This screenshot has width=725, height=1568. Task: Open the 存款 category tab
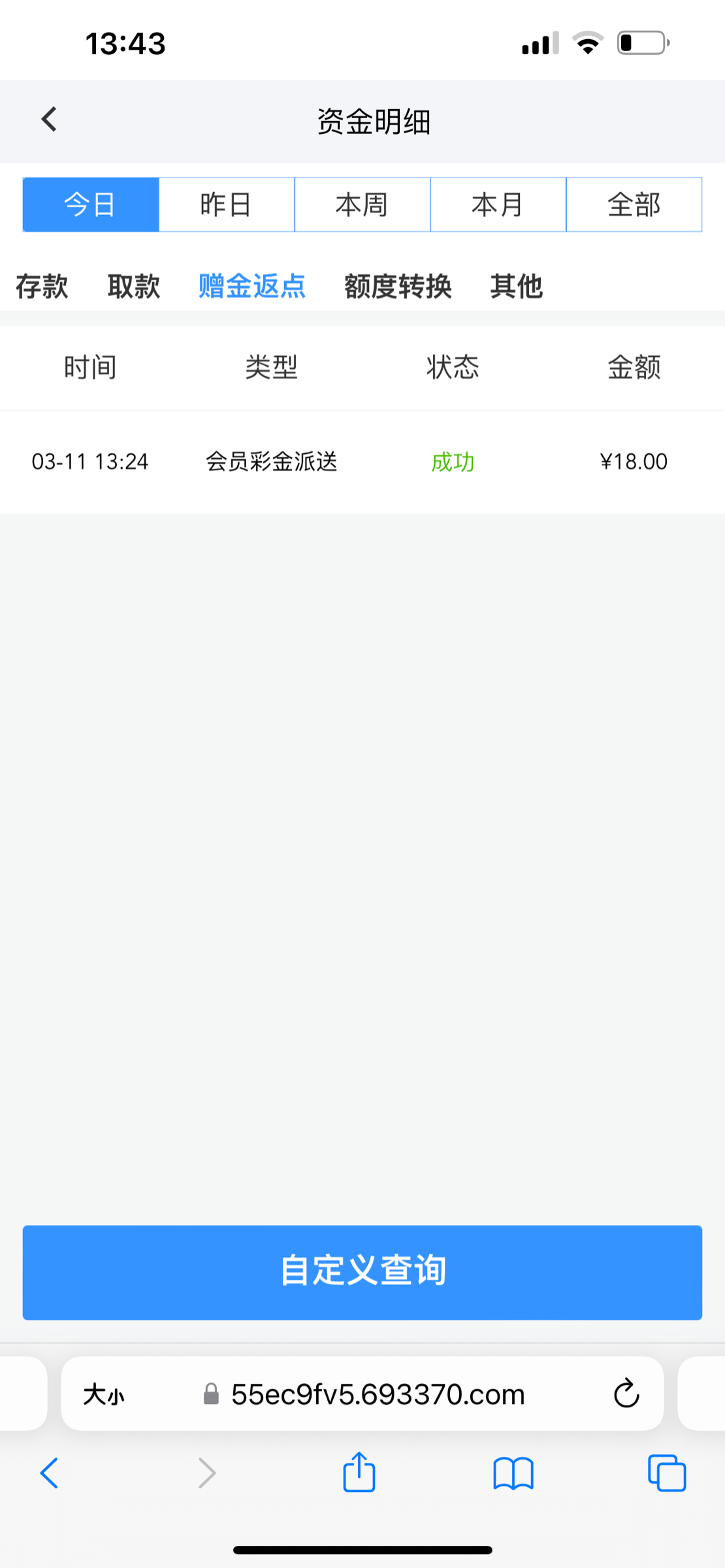tap(42, 286)
